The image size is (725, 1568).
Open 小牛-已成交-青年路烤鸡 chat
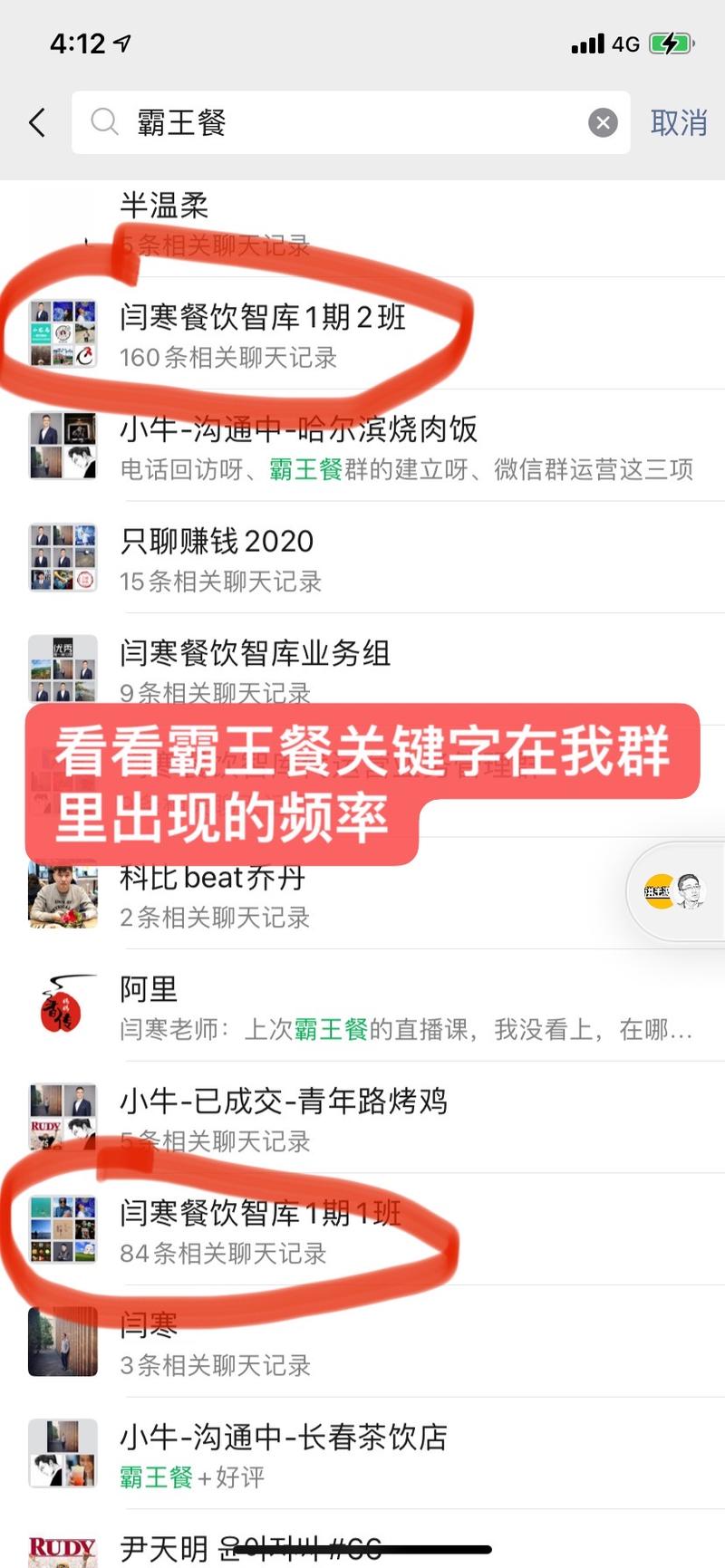click(x=272, y=1119)
